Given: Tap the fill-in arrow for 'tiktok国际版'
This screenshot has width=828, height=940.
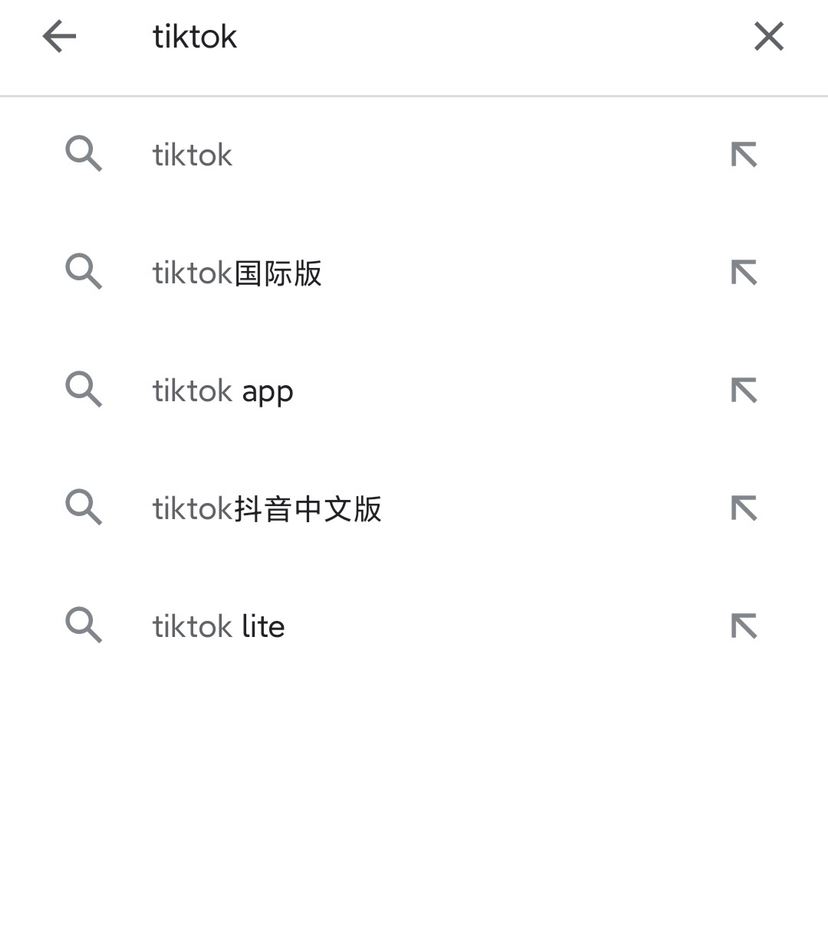Looking at the screenshot, I should coord(743,272).
